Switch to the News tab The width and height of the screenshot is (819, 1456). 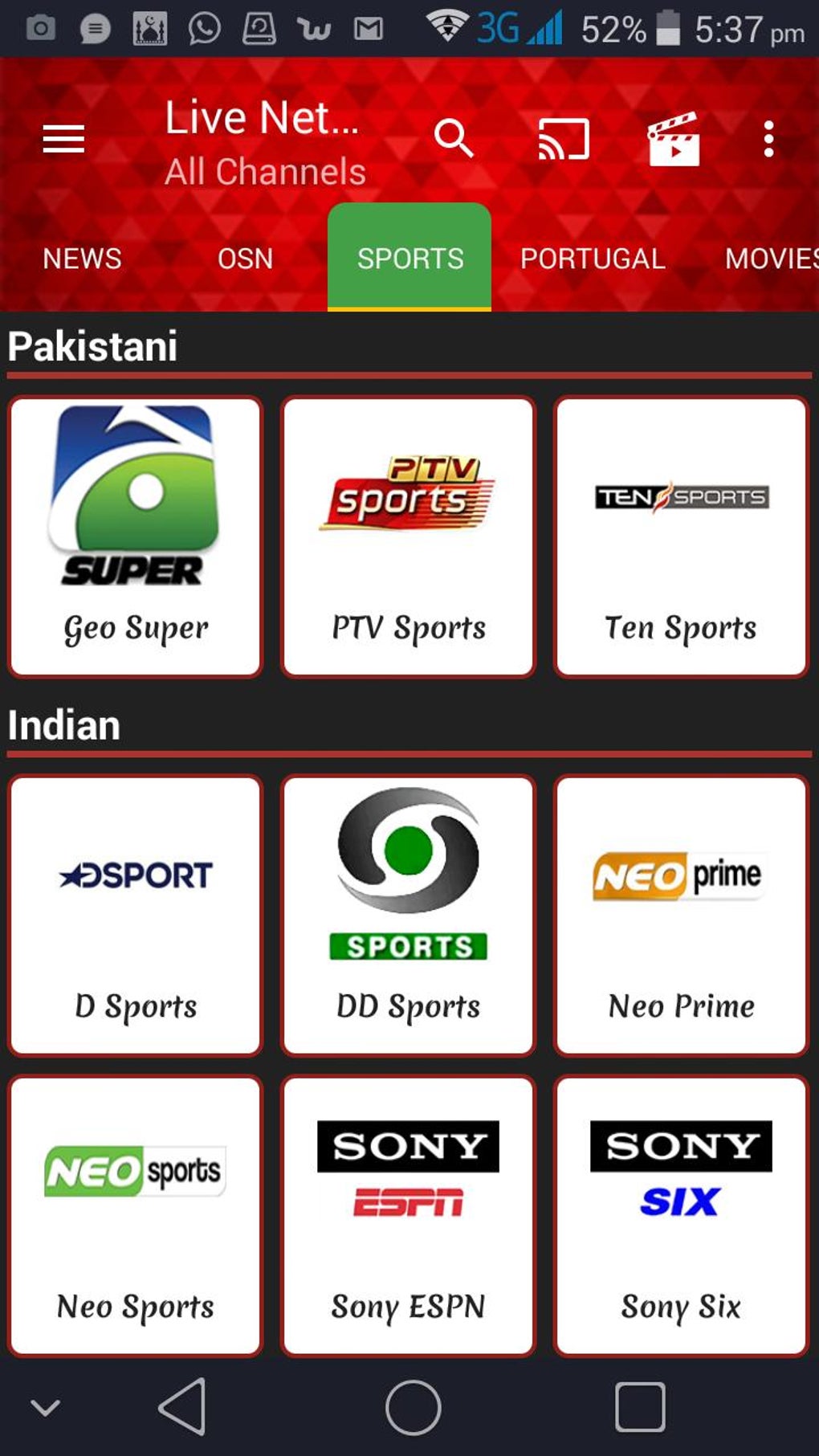tap(82, 259)
